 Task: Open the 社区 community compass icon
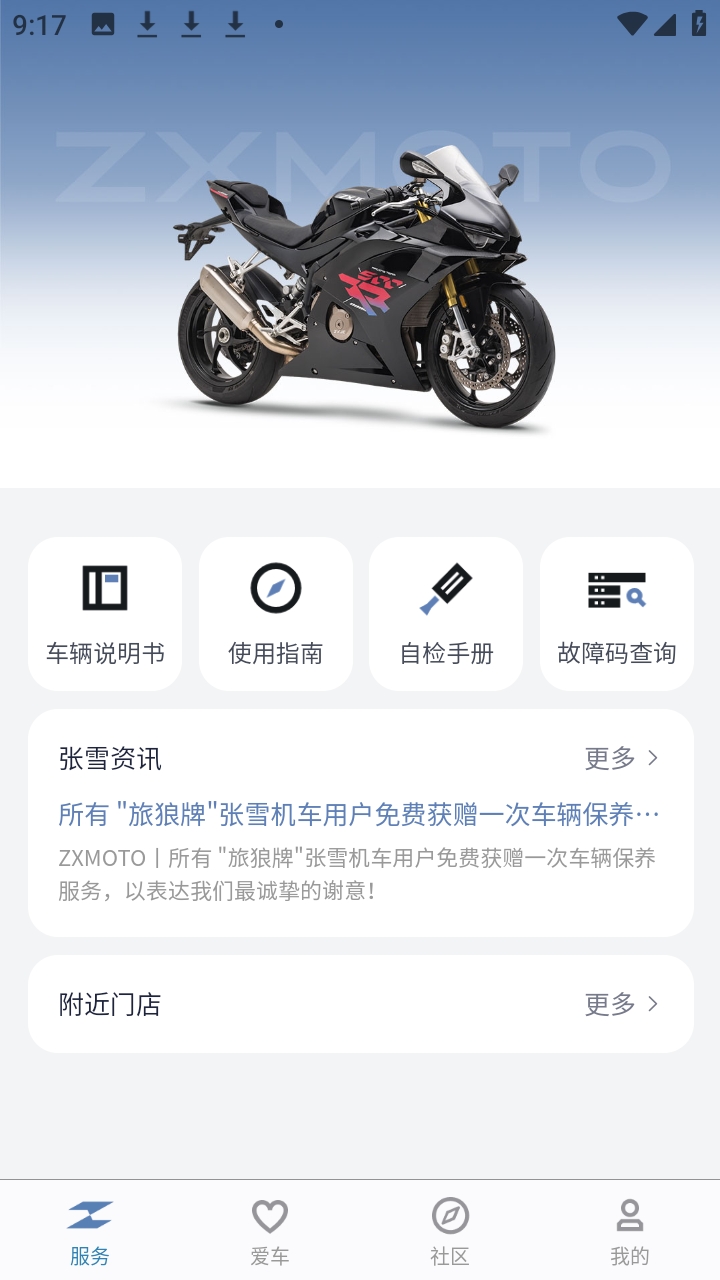click(x=450, y=1216)
